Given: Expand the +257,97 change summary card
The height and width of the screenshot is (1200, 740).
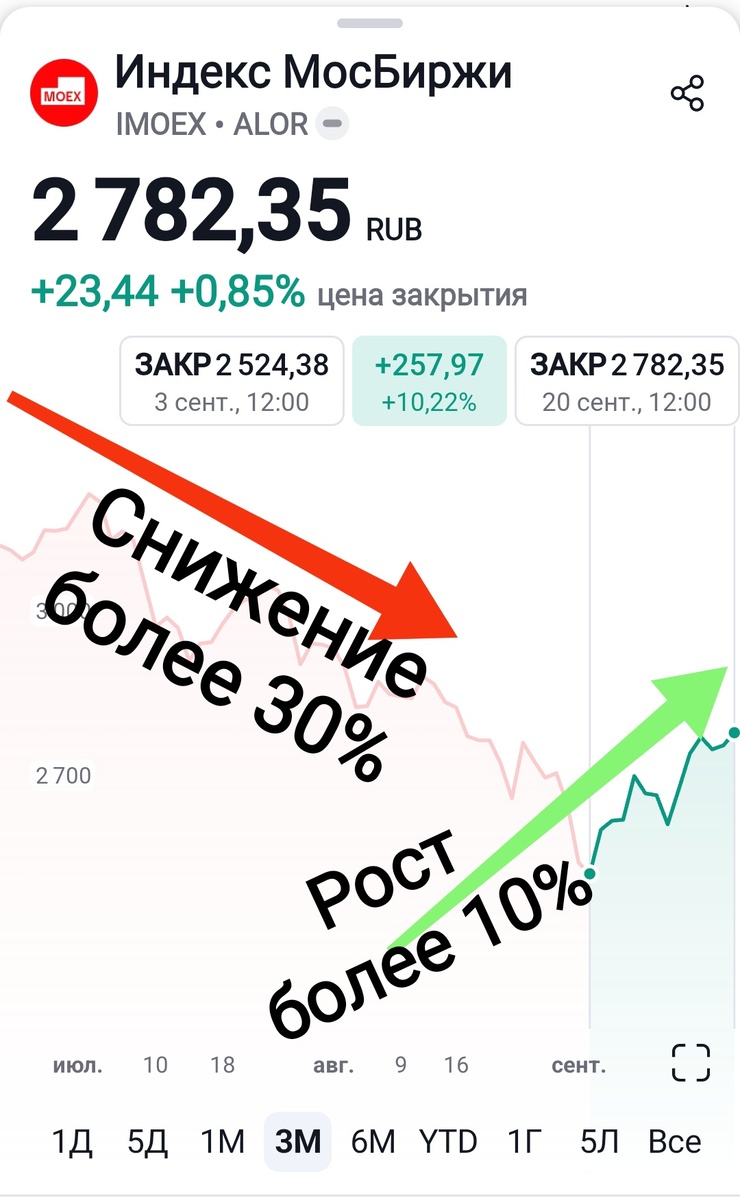Looking at the screenshot, I should pyautogui.click(x=429, y=381).
